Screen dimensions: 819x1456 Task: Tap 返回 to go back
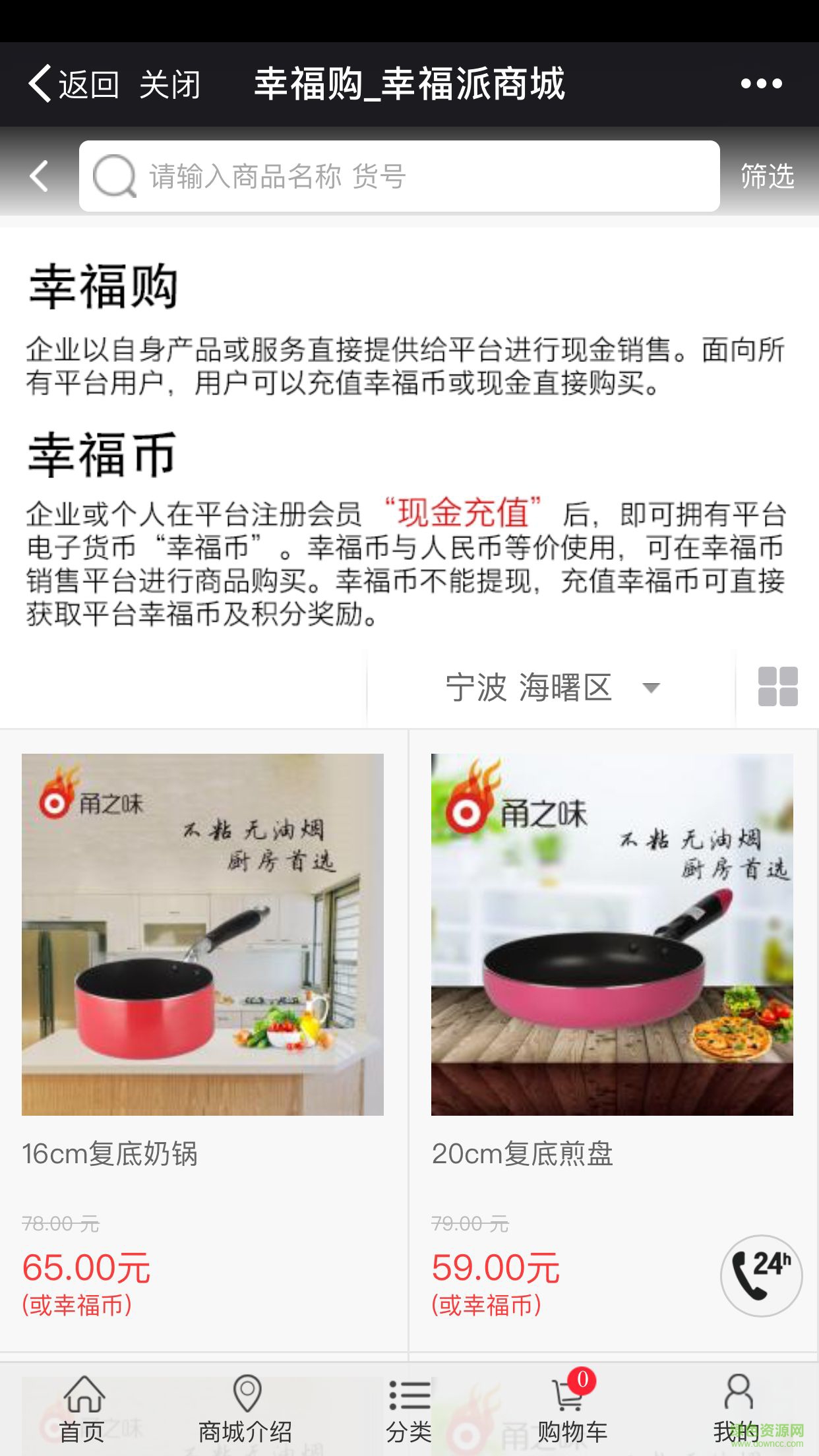tap(73, 84)
